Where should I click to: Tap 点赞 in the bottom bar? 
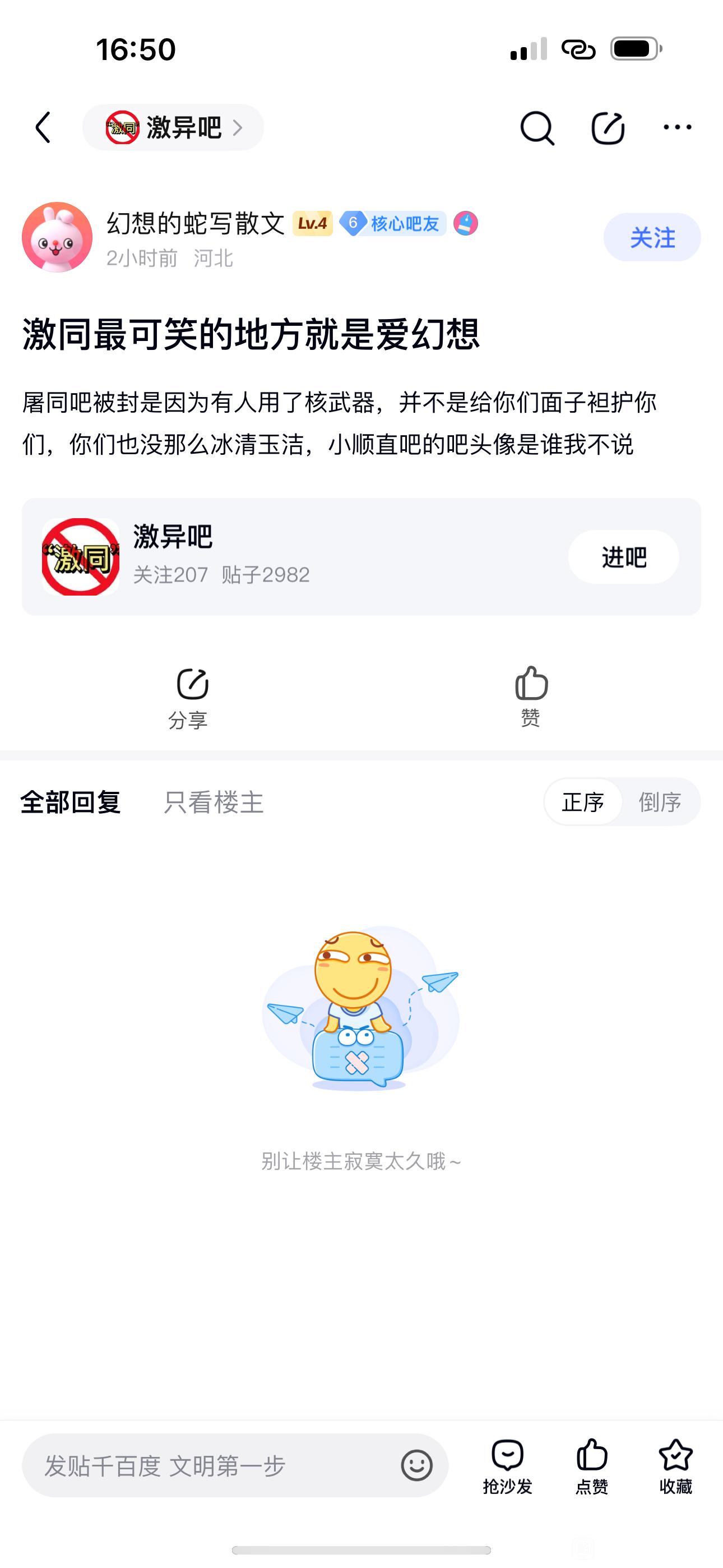pyautogui.click(x=592, y=1466)
